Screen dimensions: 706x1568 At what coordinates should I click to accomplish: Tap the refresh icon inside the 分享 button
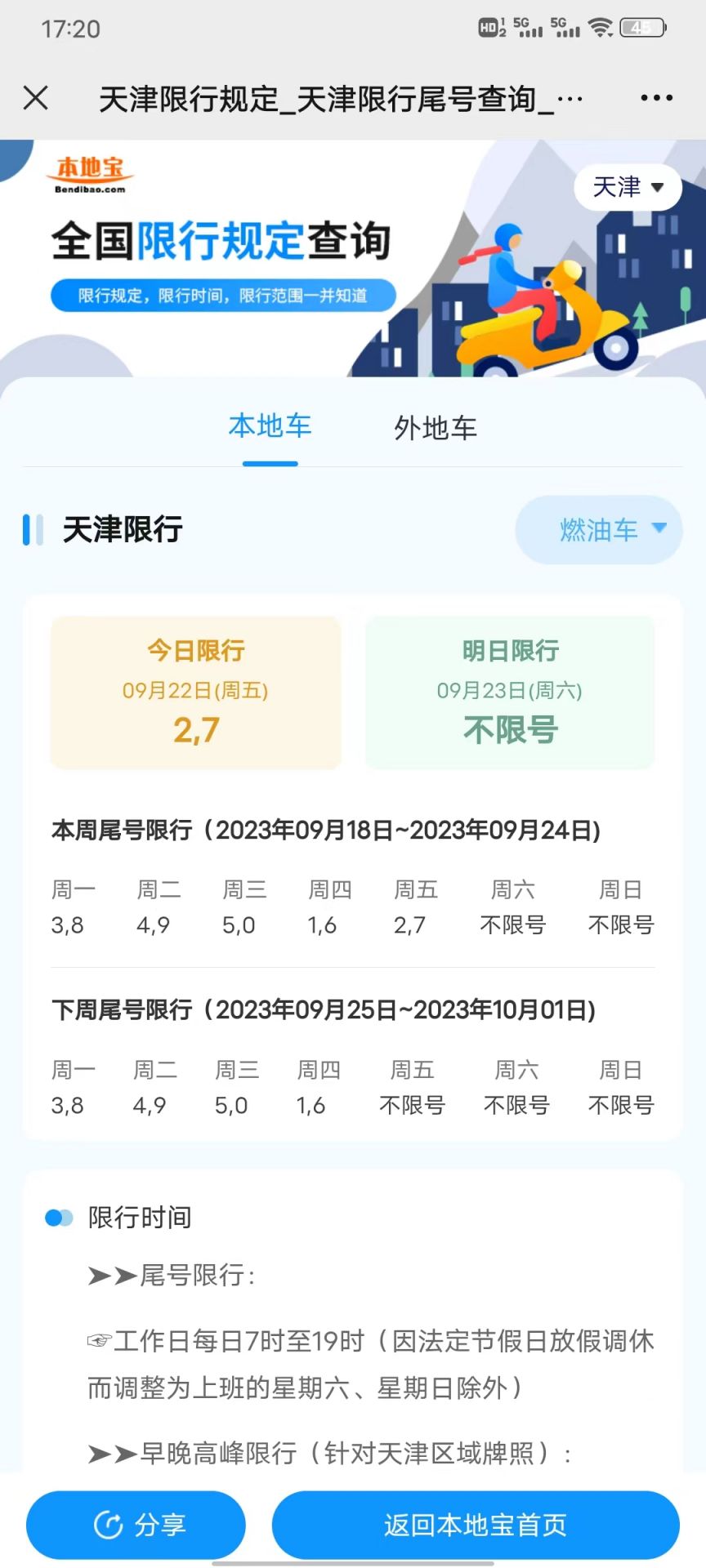pos(109,1524)
